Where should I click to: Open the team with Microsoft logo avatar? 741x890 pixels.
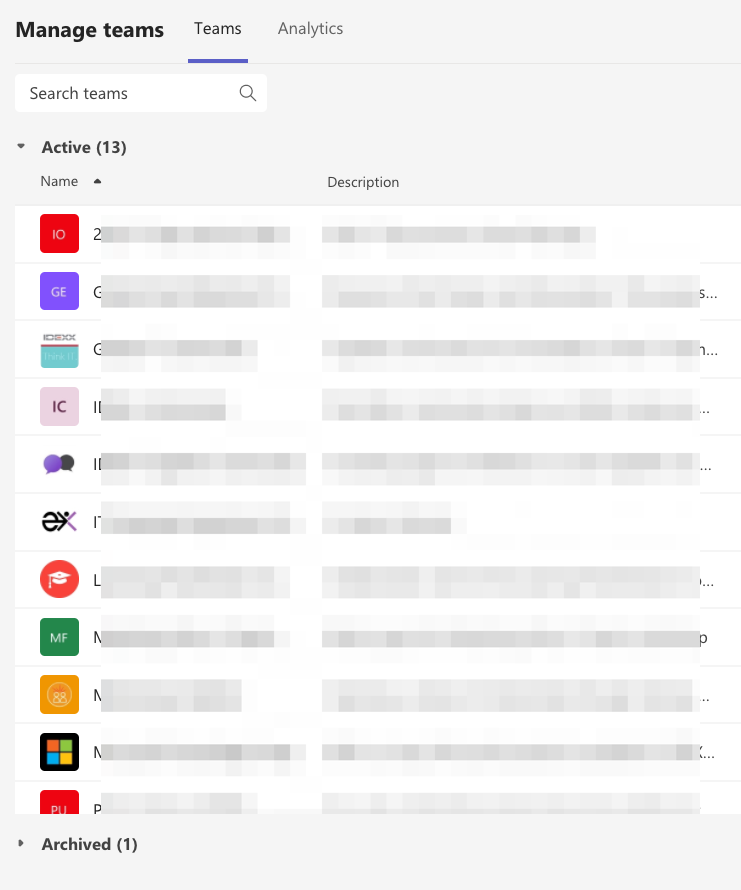click(59, 752)
